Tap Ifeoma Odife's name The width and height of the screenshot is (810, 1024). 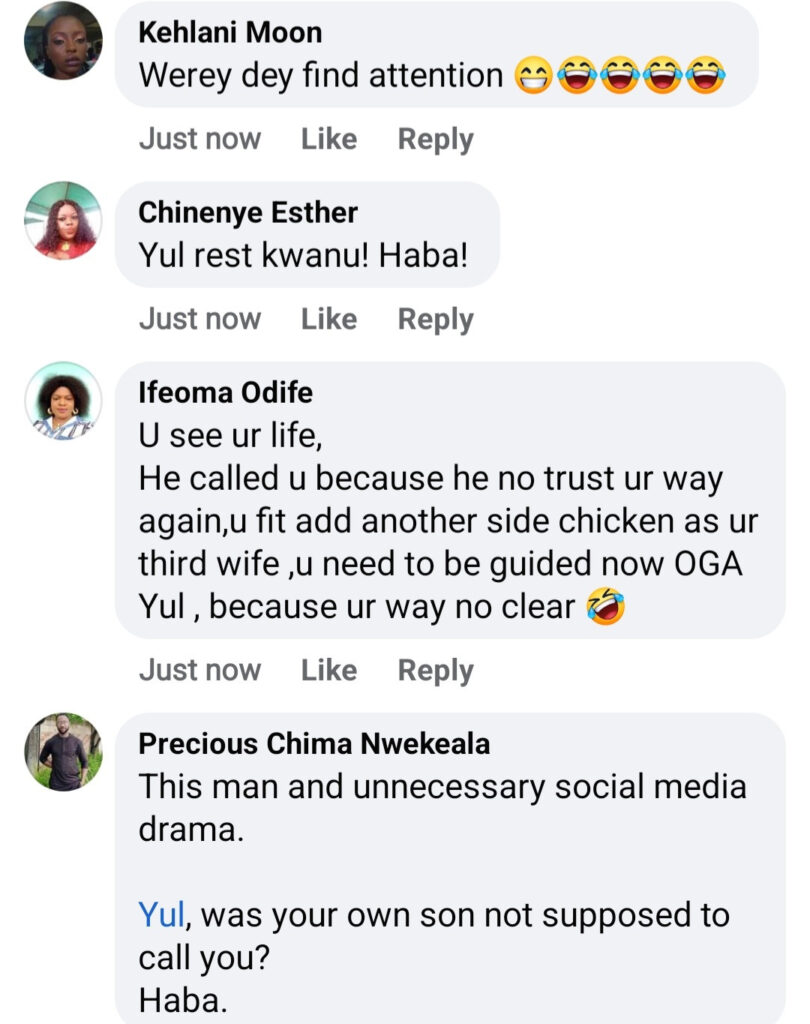coord(225,393)
